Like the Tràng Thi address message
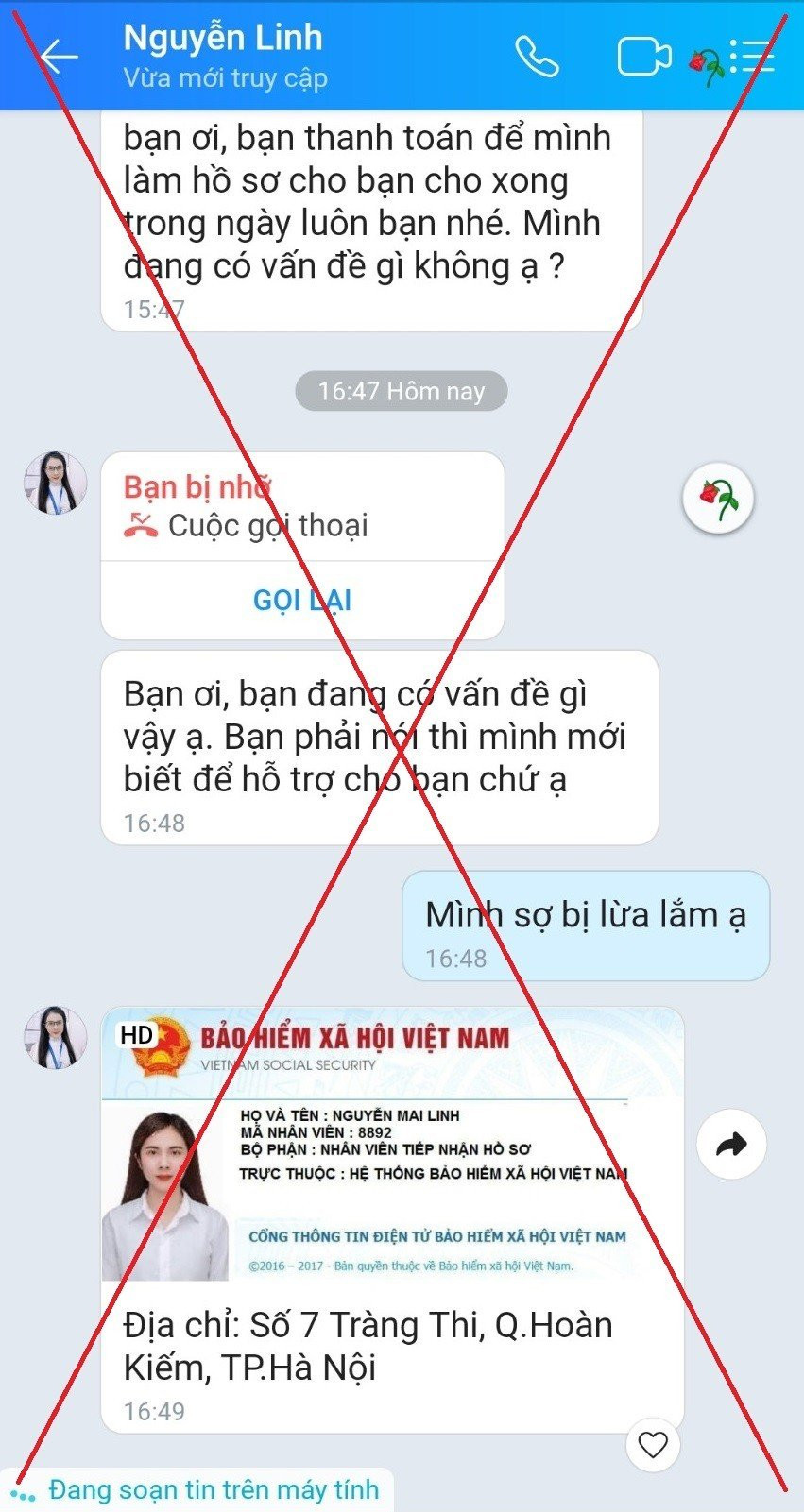Viewport: 804px width, 1512px height. pyautogui.click(x=653, y=1444)
